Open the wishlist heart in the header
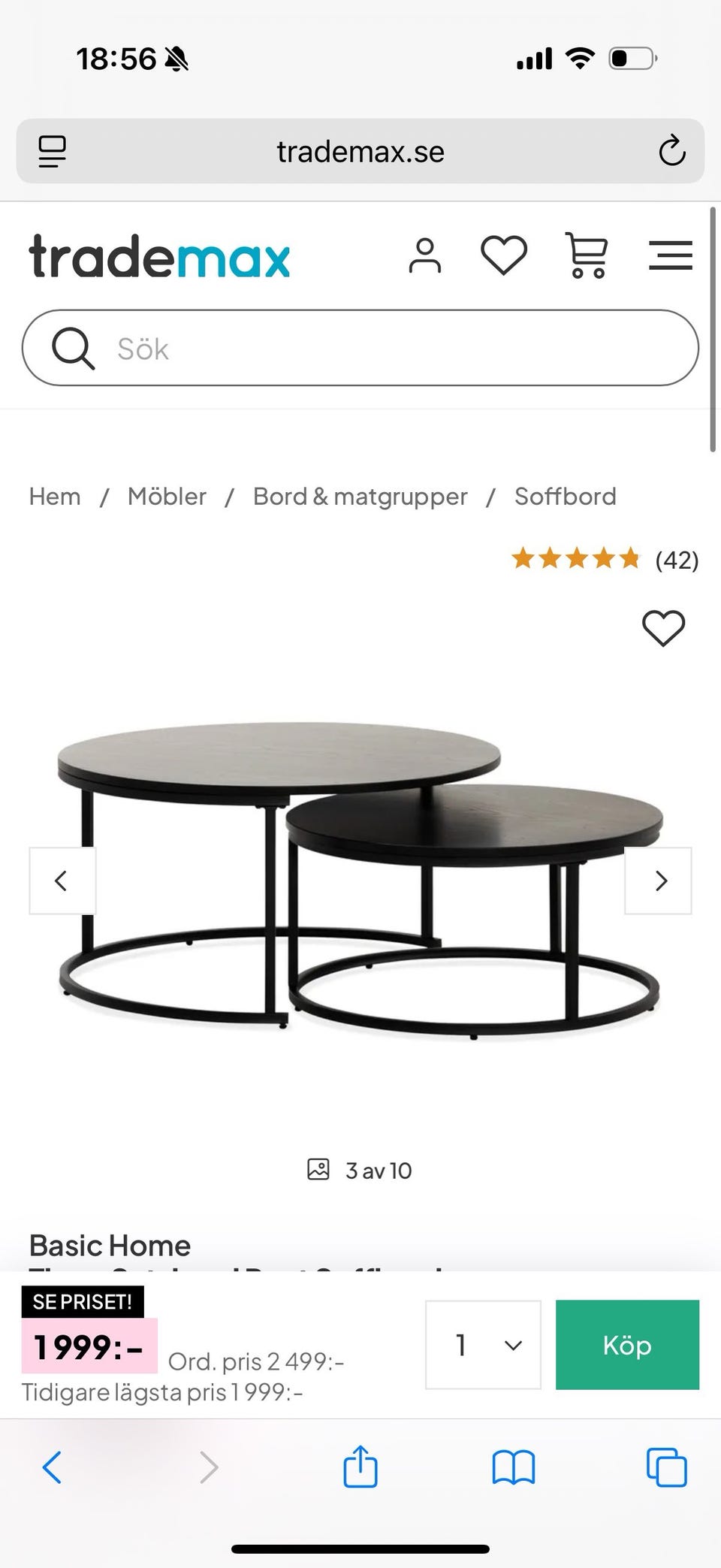Viewport: 721px width, 1568px height. point(503,255)
